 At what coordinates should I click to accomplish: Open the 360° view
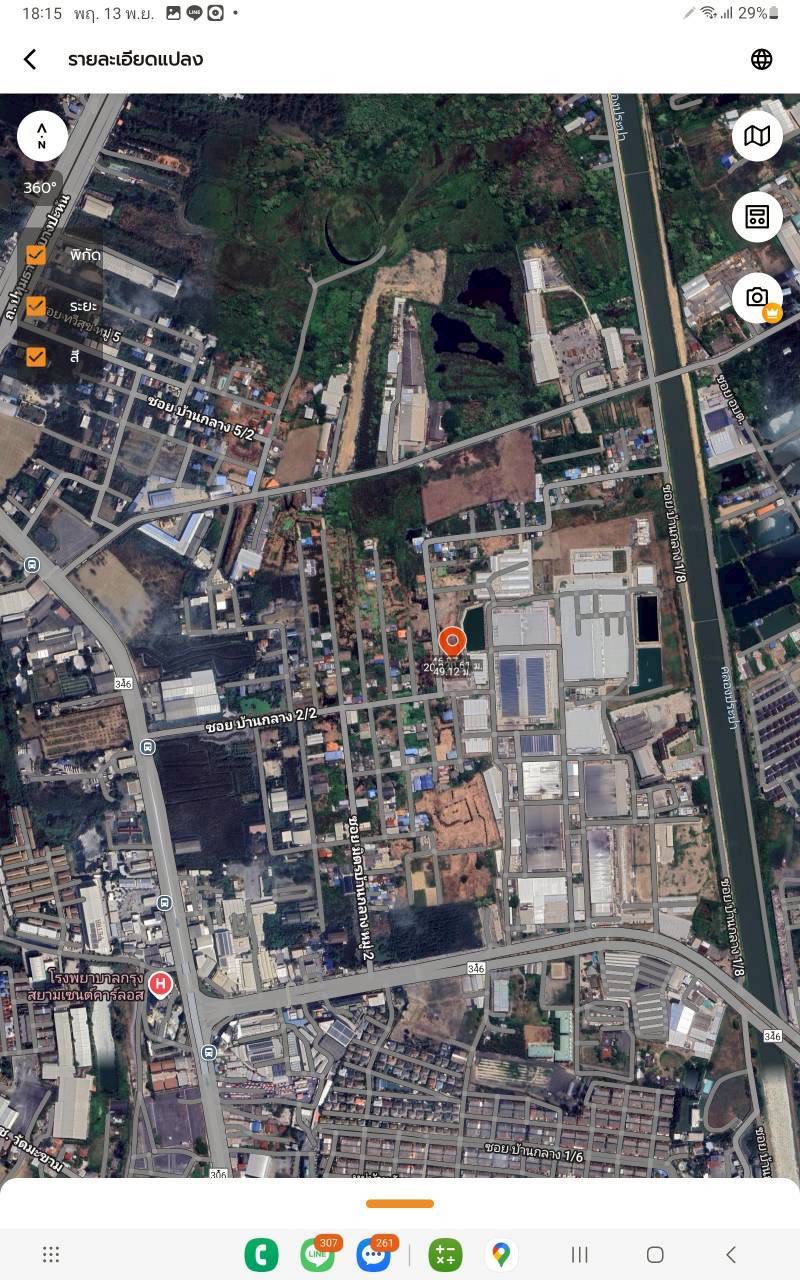click(40, 188)
